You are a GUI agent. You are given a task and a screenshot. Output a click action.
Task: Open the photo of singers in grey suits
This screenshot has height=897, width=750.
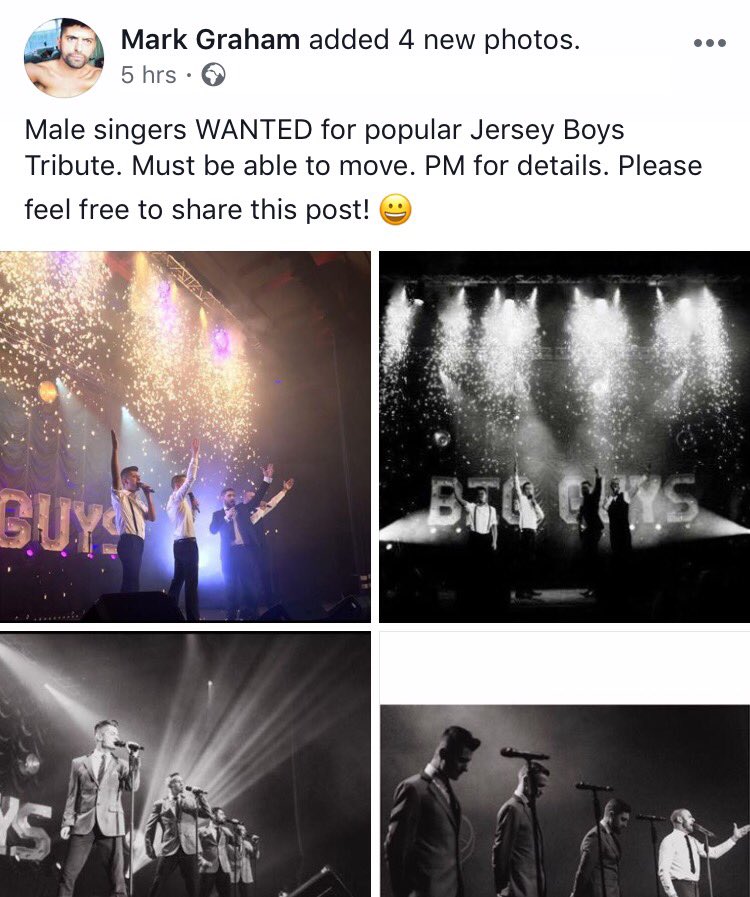coord(185,764)
